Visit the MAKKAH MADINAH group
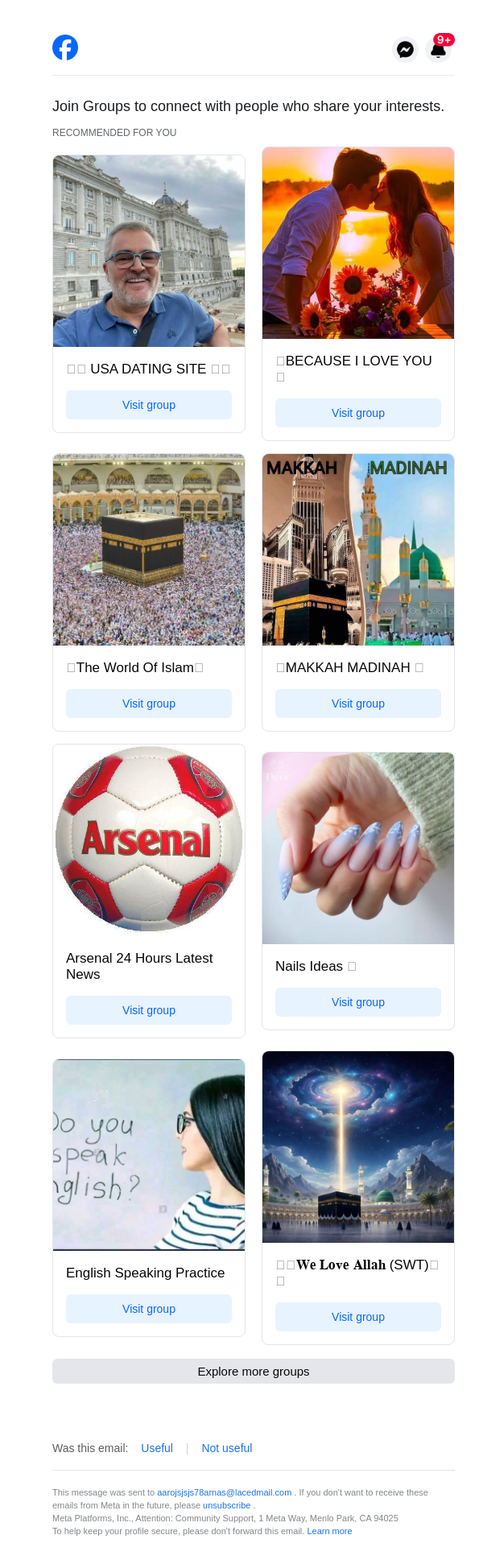This screenshot has height=1568, width=483. pyautogui.click(x=358, y=704)
